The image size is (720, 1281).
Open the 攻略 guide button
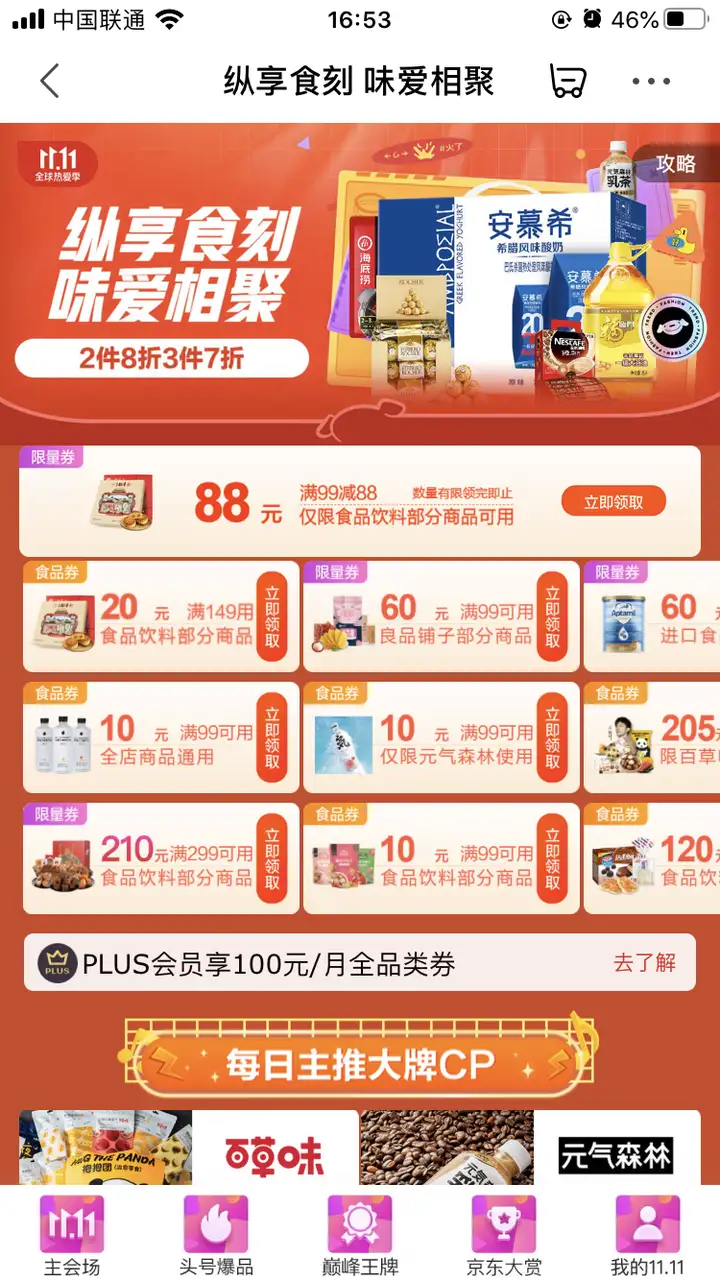[675, 163]
